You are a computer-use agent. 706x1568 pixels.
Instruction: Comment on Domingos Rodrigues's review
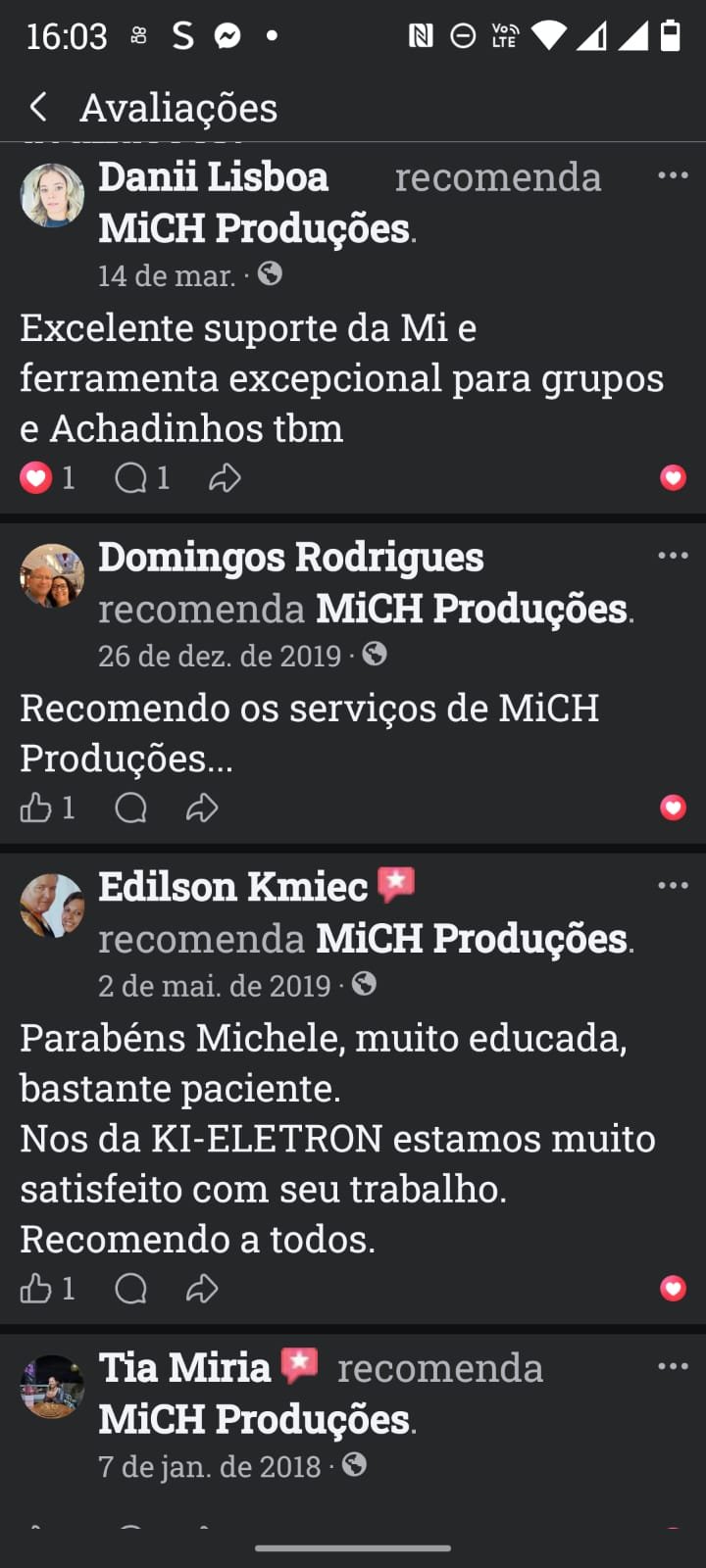click(130, 808)
